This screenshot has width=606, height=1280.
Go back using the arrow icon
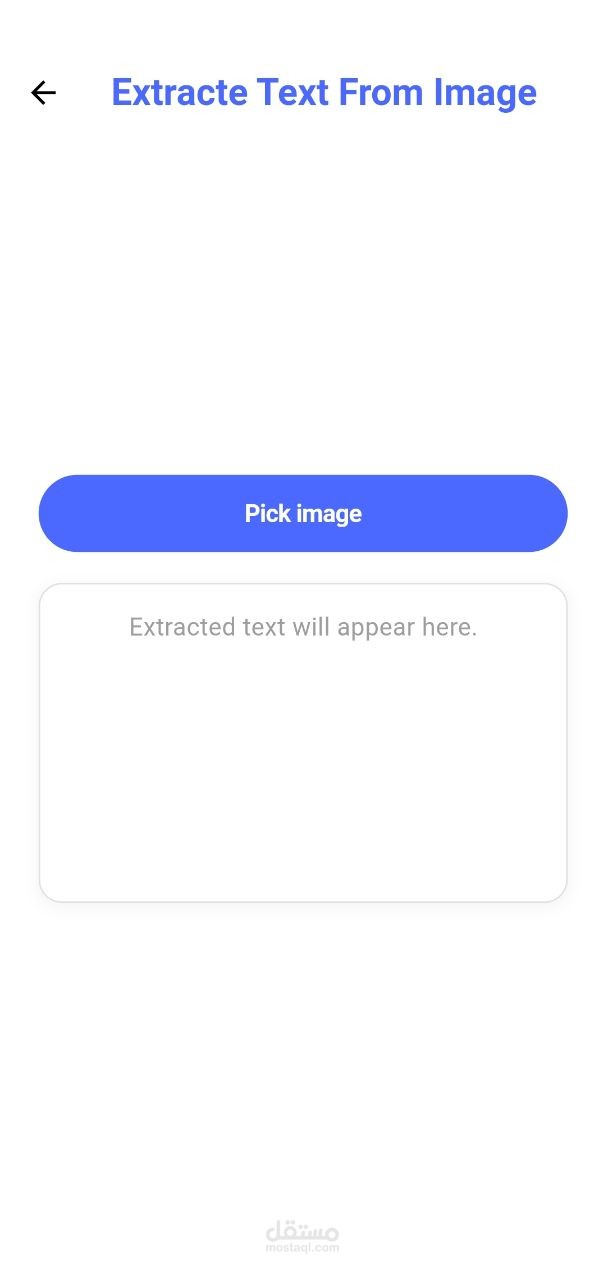(x=43, y=93)
